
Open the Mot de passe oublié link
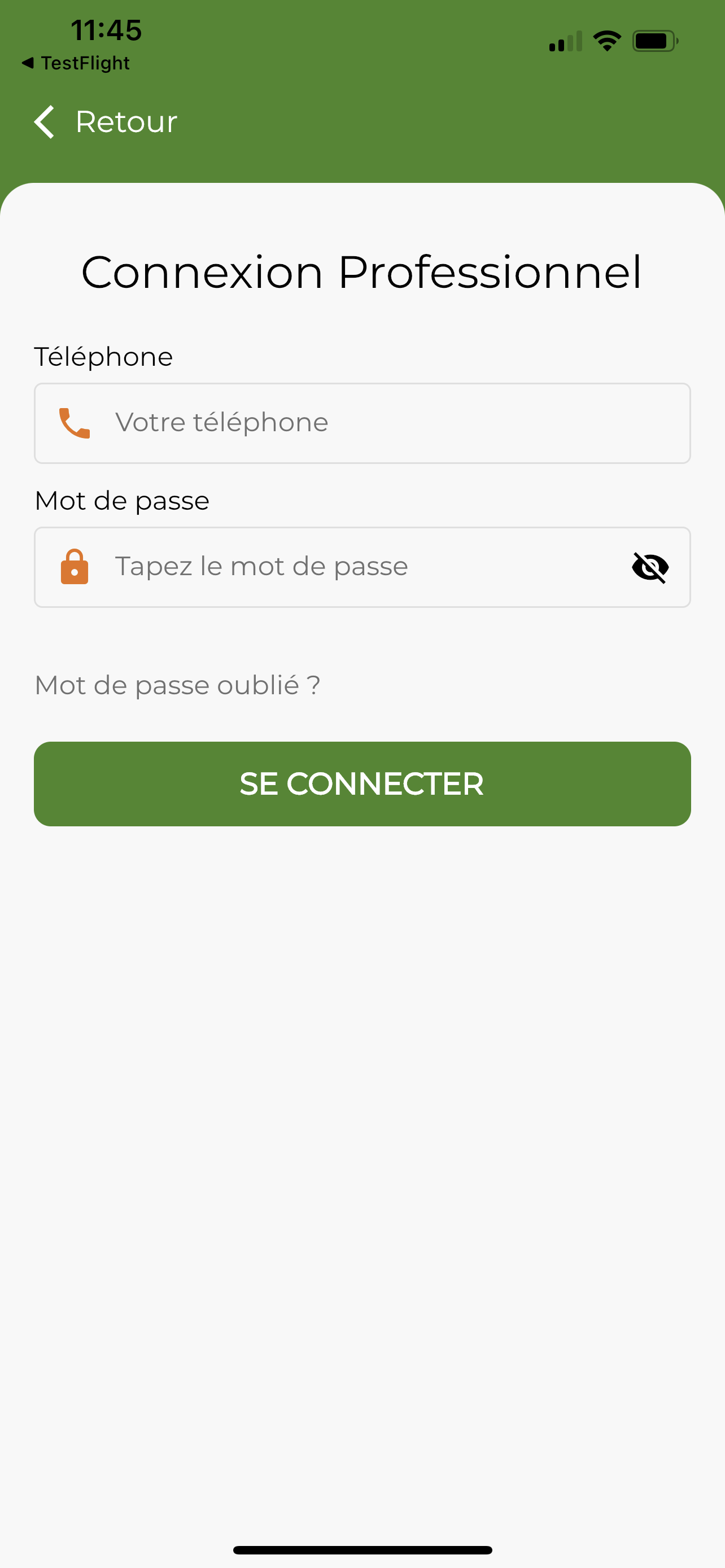click(177, 685)
